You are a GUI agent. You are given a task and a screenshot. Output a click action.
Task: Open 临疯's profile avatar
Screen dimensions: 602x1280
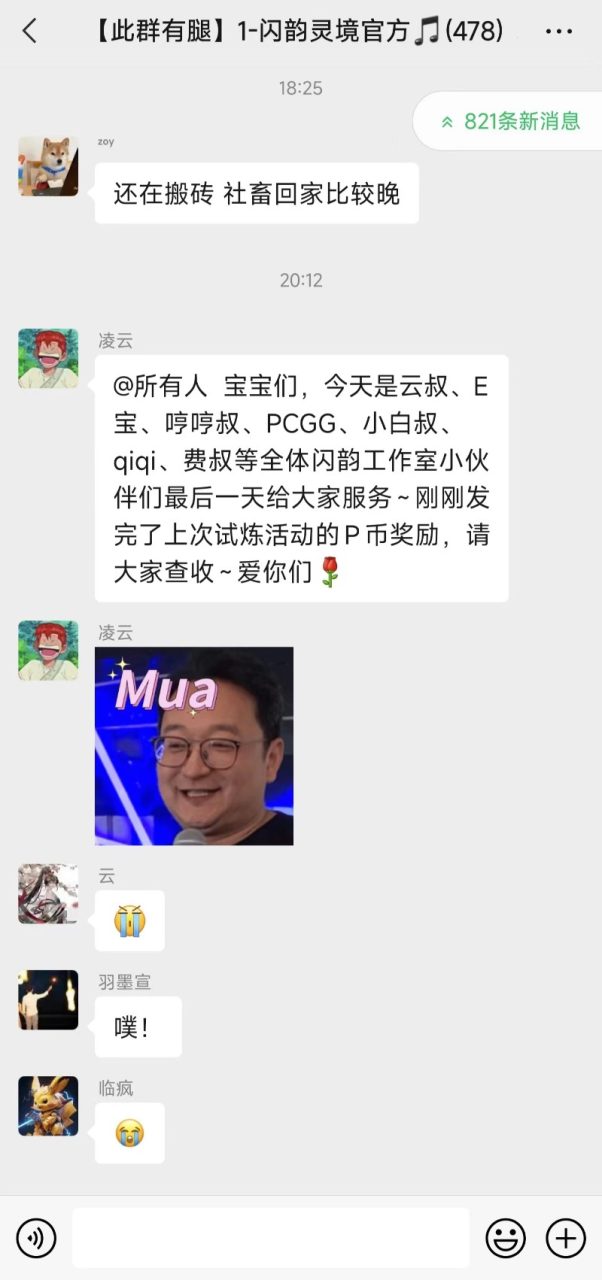(x=48, y=1106)
